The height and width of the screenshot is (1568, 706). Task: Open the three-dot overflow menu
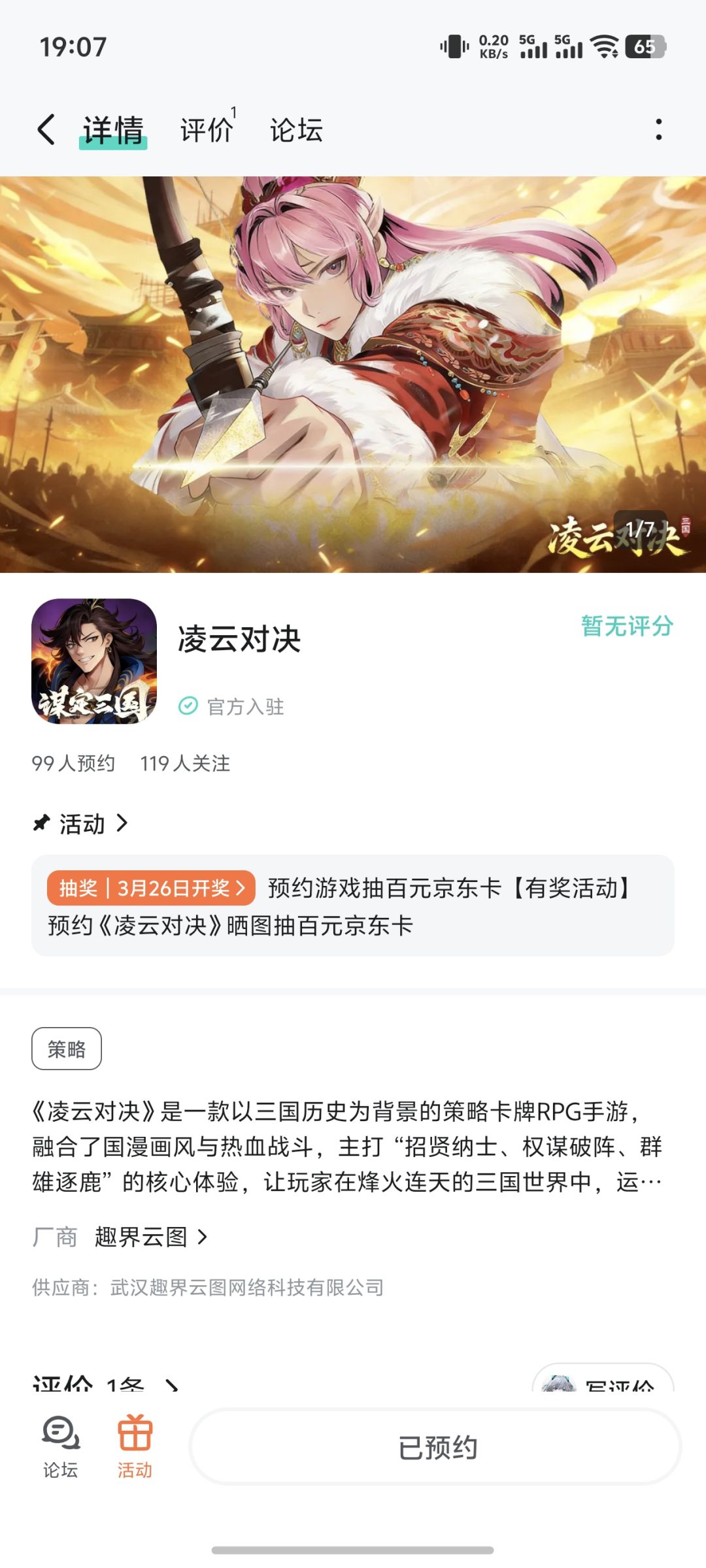(x=658, y=129)
